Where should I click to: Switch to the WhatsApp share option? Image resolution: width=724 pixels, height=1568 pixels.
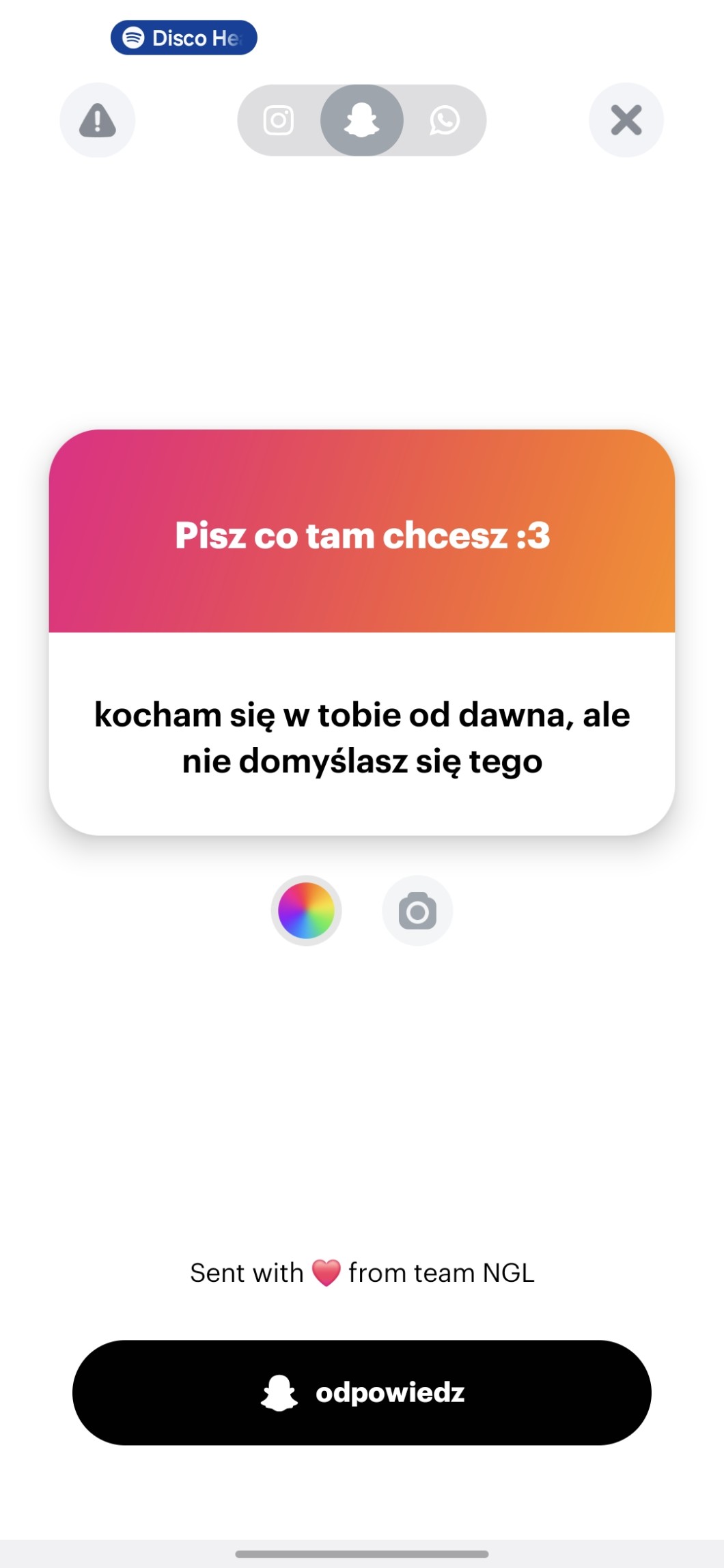(x=445, y=121)
